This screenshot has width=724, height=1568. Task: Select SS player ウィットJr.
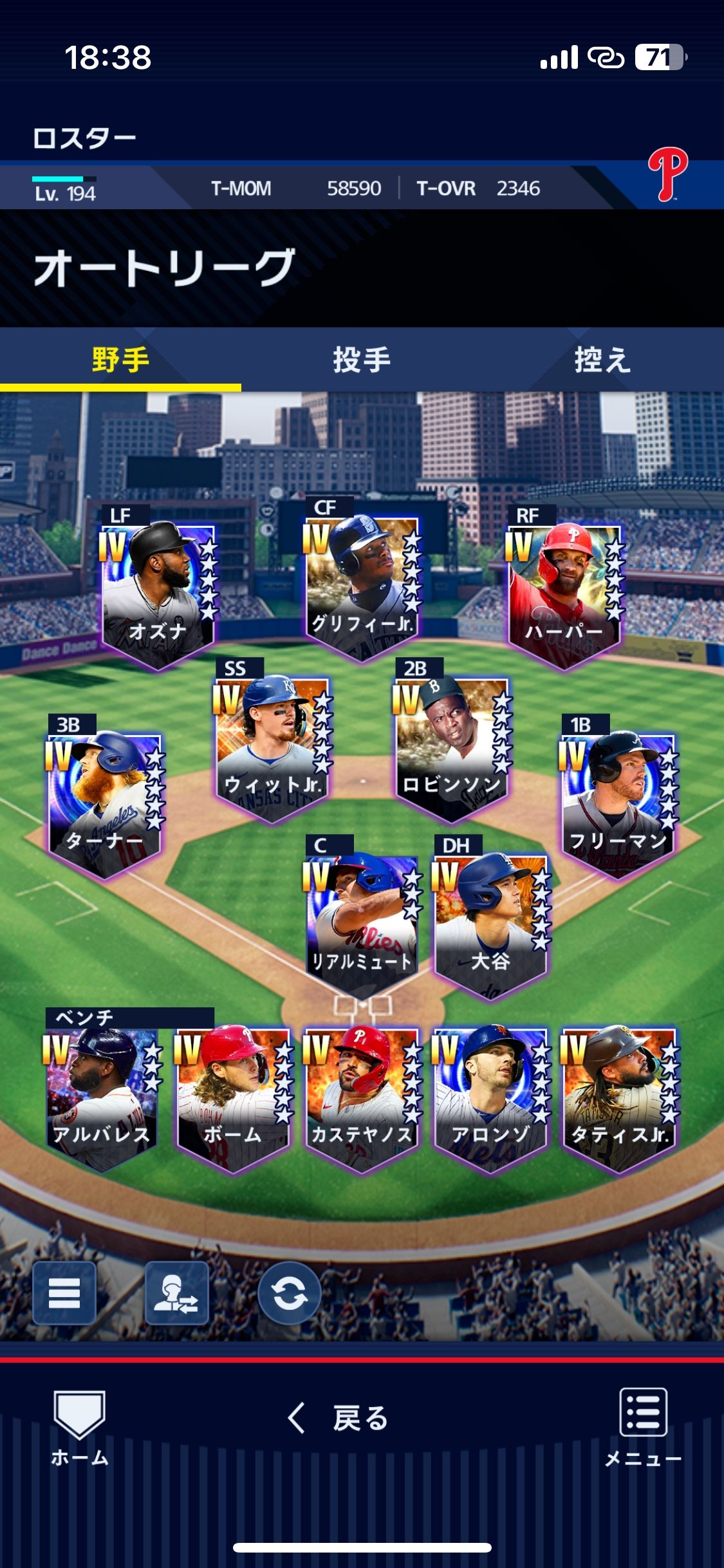(273, 747)
